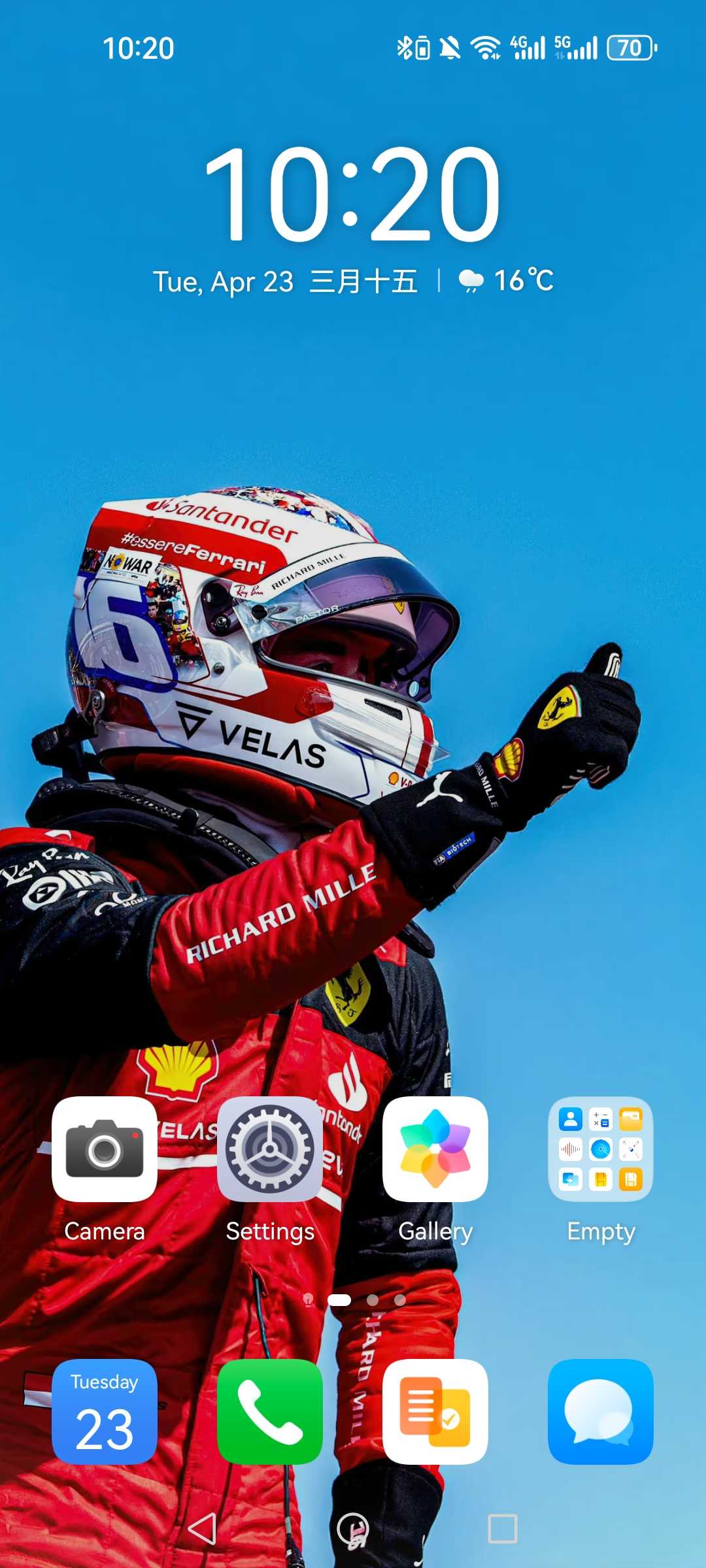The height and width of the screenshot is (1568, 706).
Task: Launch the Gallery app
Action: 435,1149
